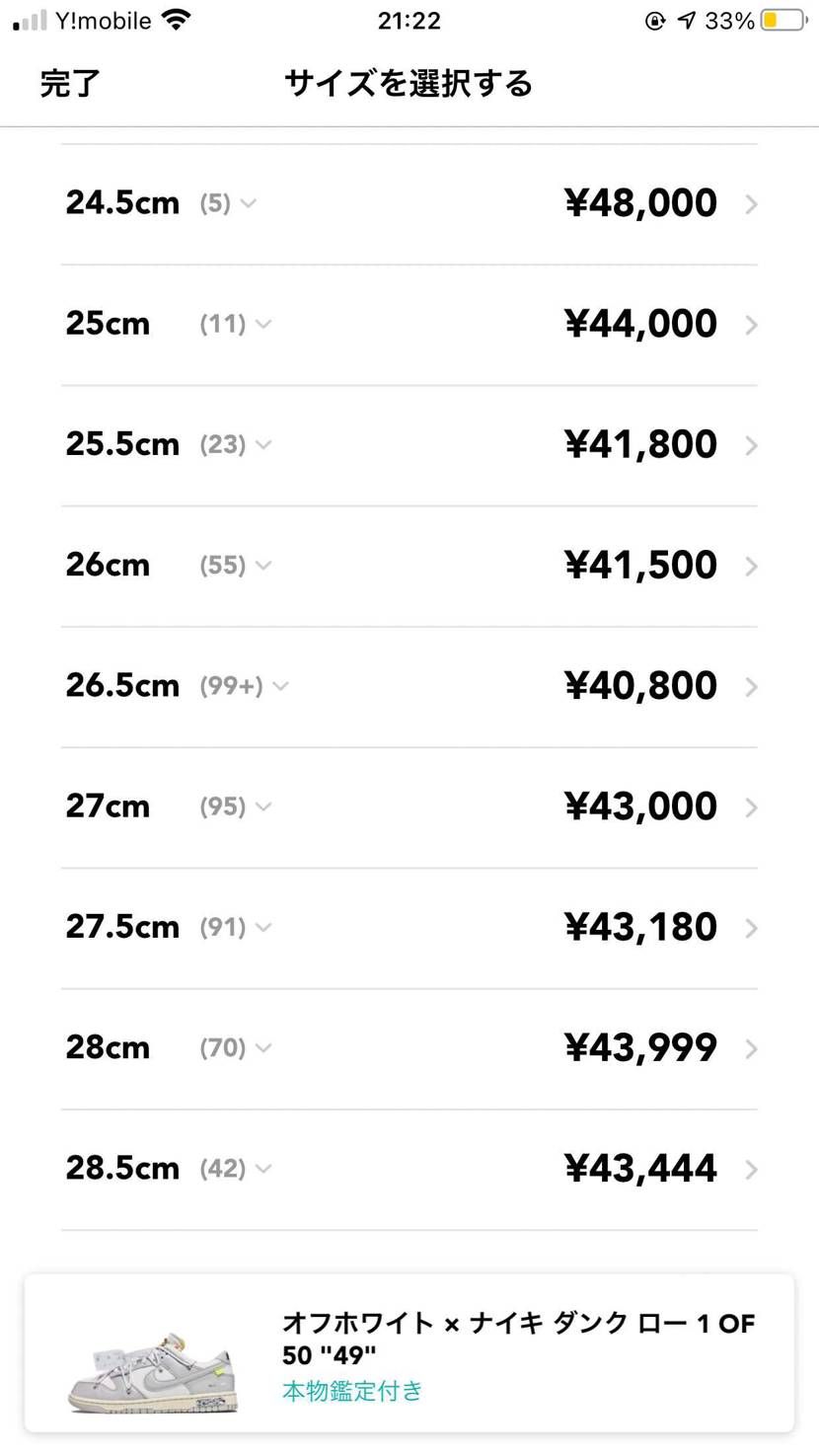The height and width of the screenshot is (1456, 819).
Task: Select the 25cm size priced ¥44,000
Action: [409, 324]
